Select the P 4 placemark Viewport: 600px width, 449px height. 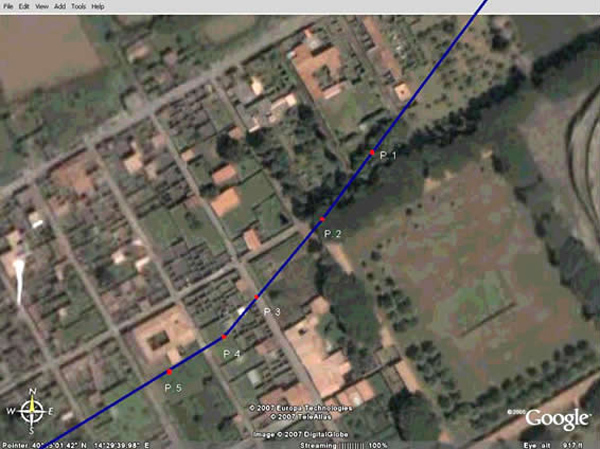[x=224, y=338]
